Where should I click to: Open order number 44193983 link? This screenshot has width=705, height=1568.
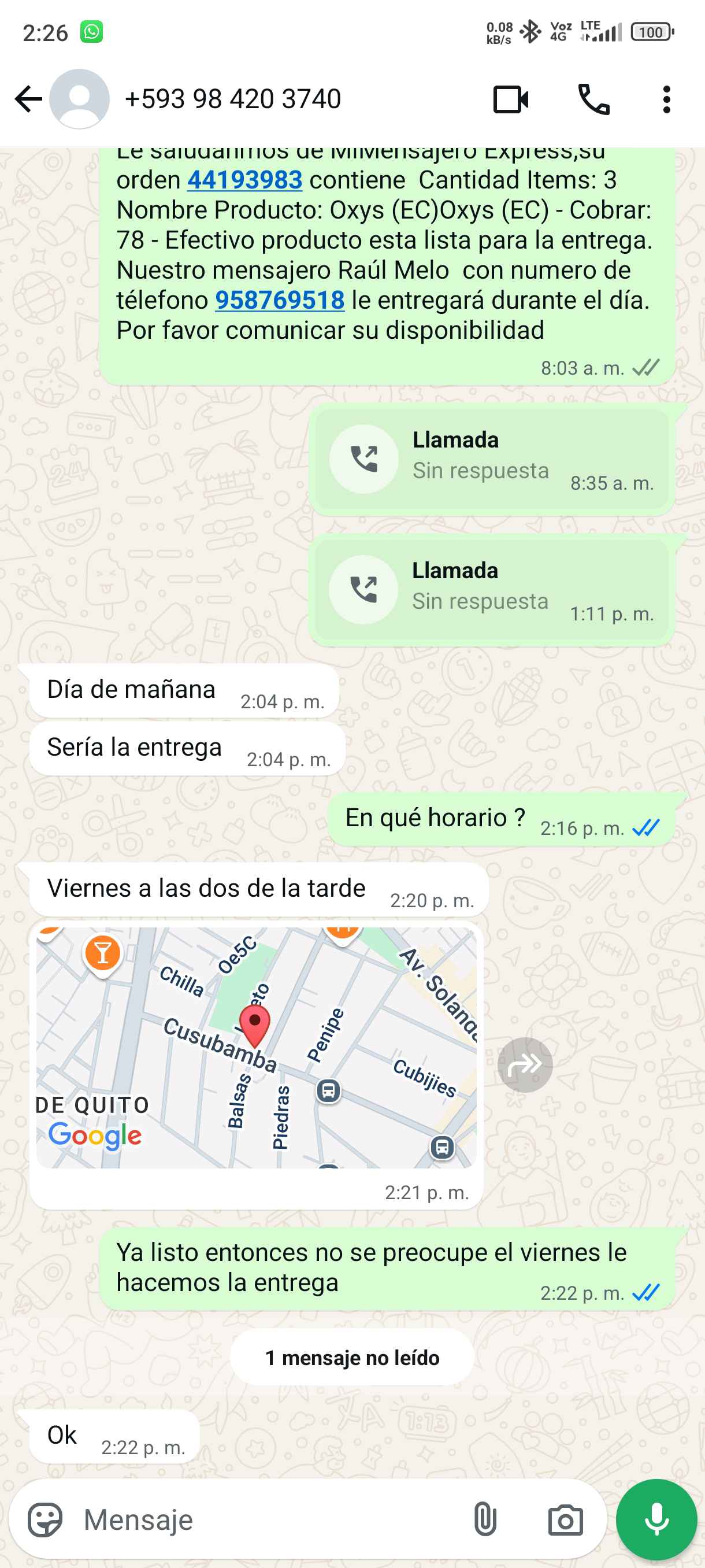(244, 180)
